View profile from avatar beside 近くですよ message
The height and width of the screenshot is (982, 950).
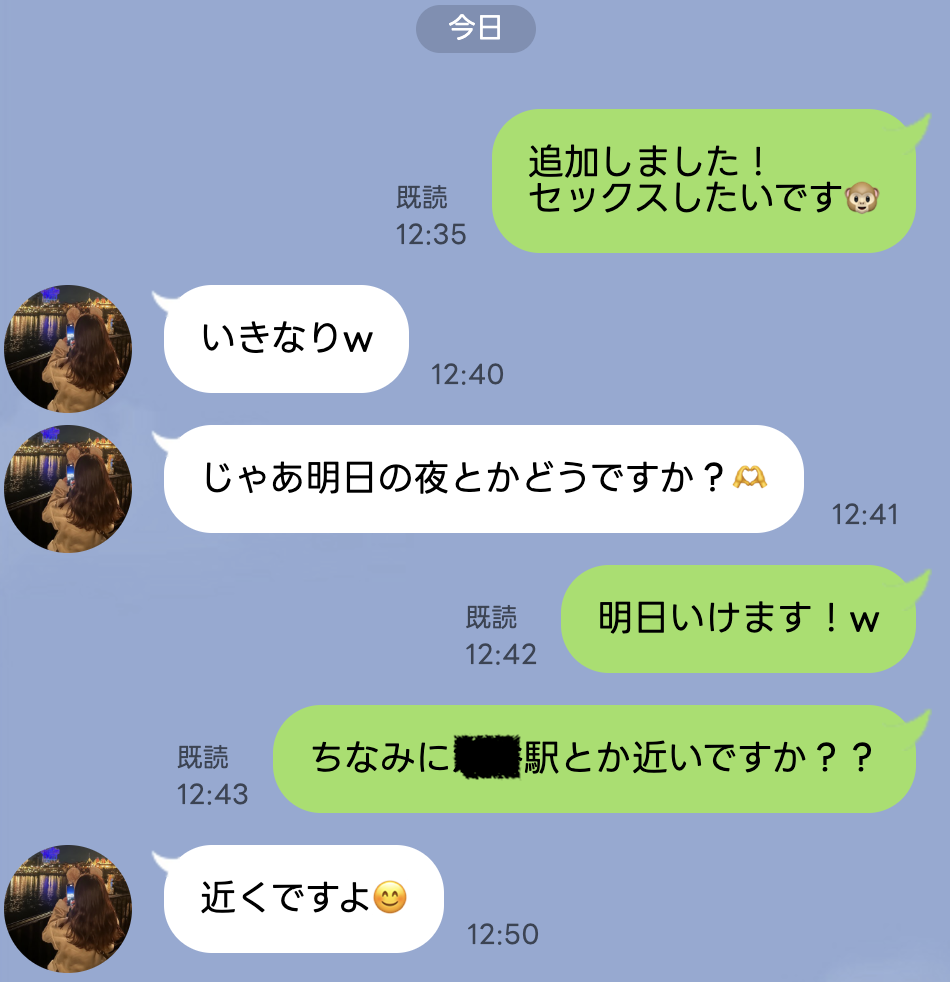pos(68,908)
